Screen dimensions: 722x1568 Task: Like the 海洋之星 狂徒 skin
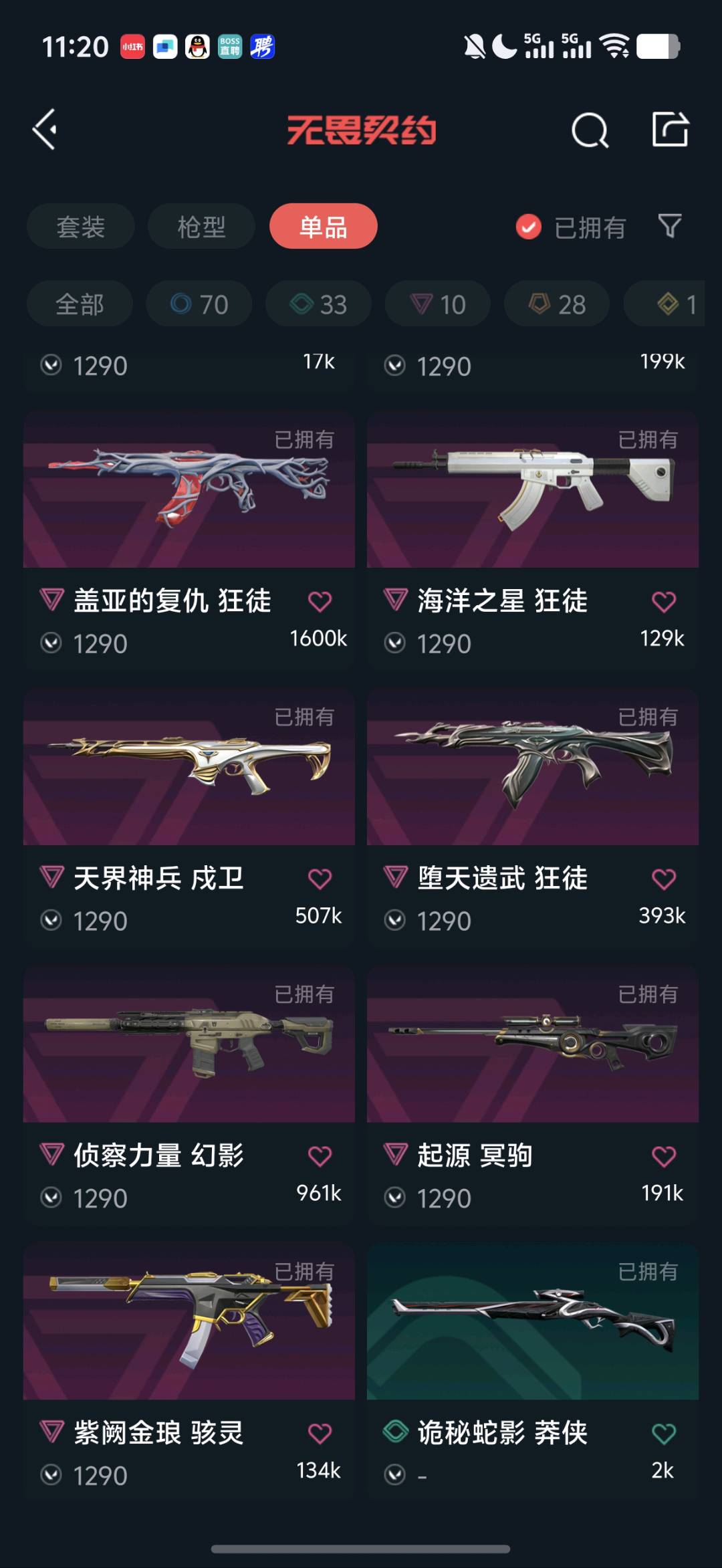coord(663,602)
